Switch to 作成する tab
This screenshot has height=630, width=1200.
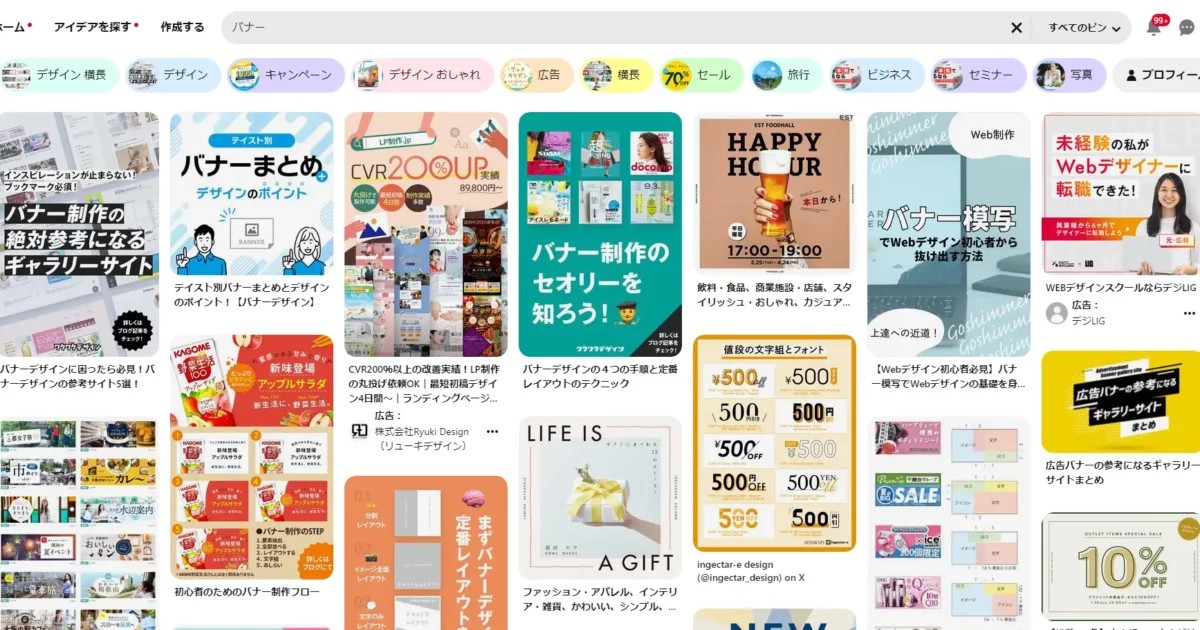click(x=182, y=28)
